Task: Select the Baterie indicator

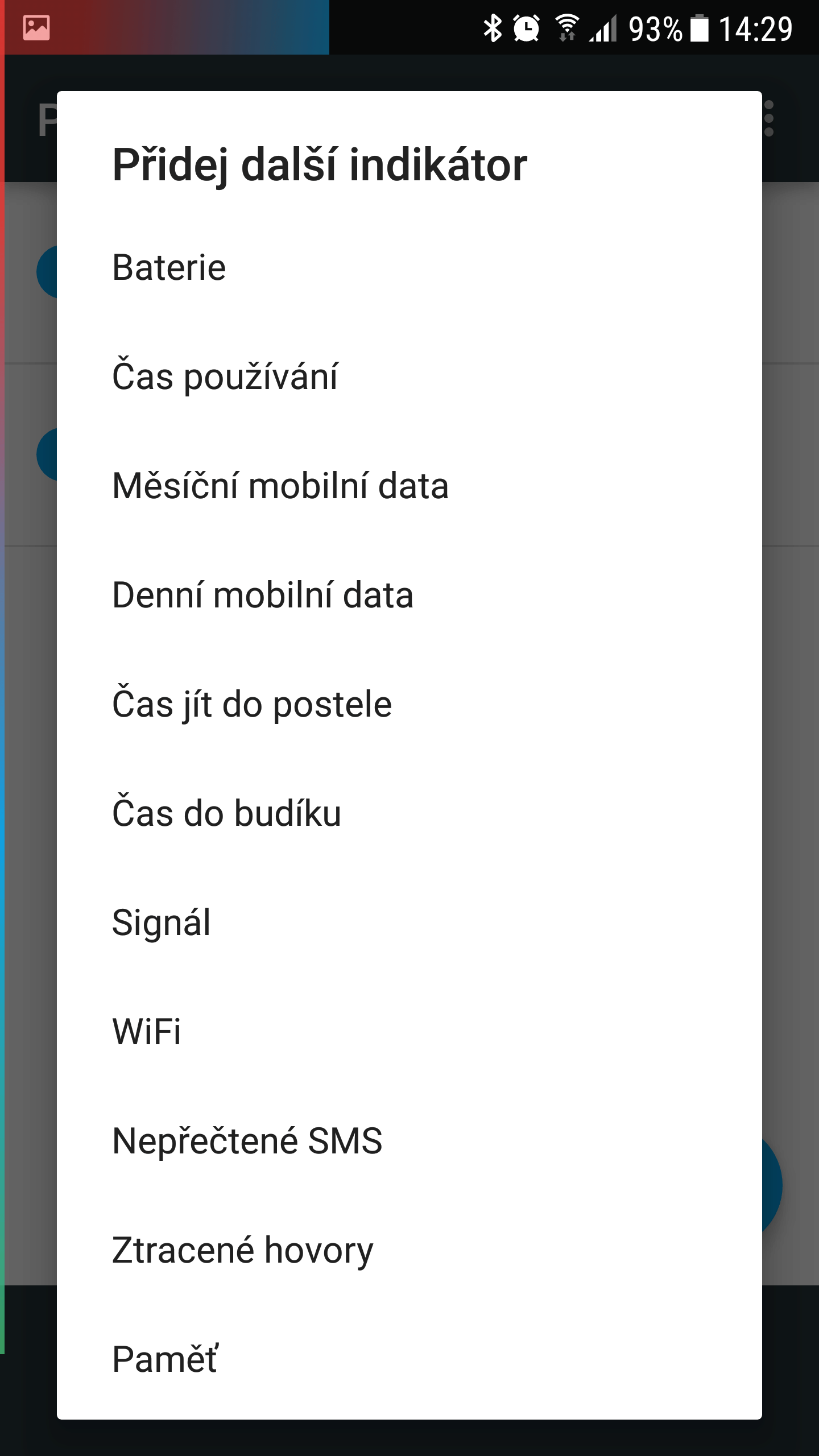Action: click(409, 267)
